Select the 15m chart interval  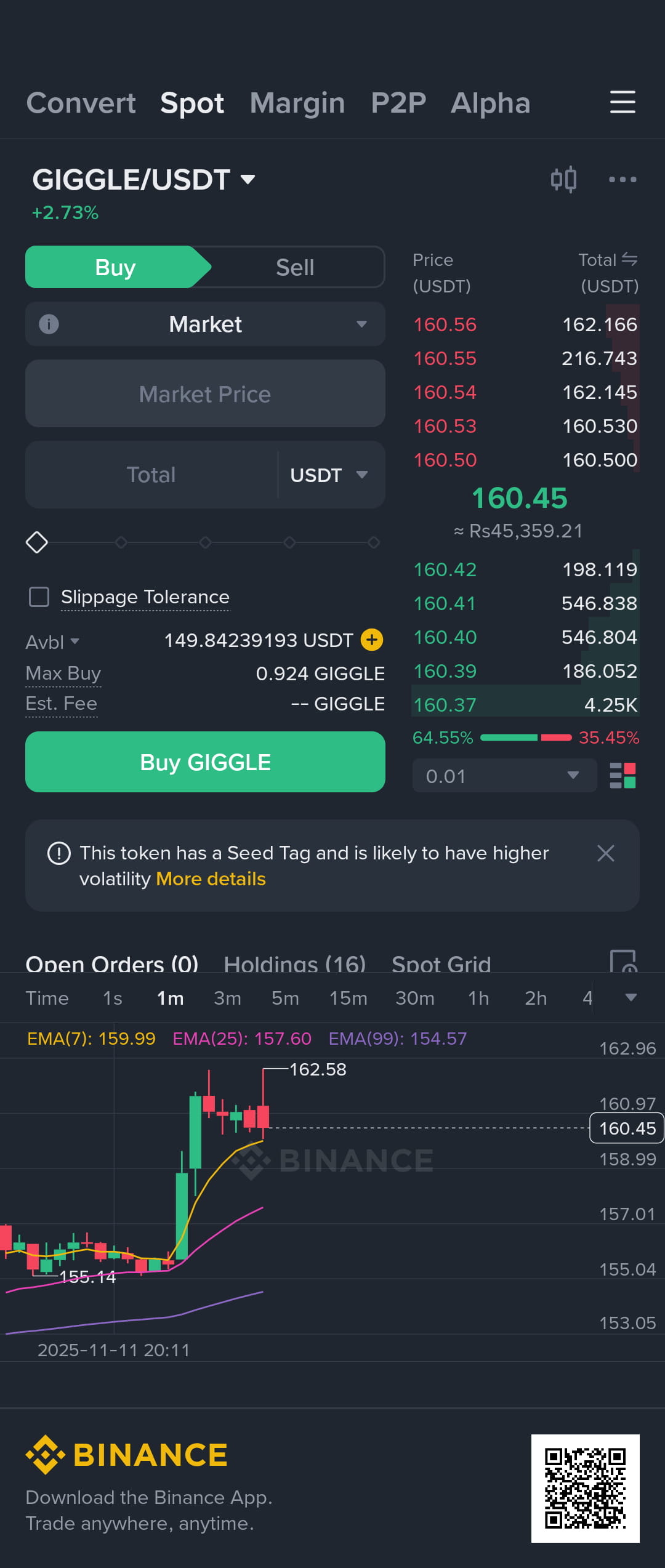[348, 998]
